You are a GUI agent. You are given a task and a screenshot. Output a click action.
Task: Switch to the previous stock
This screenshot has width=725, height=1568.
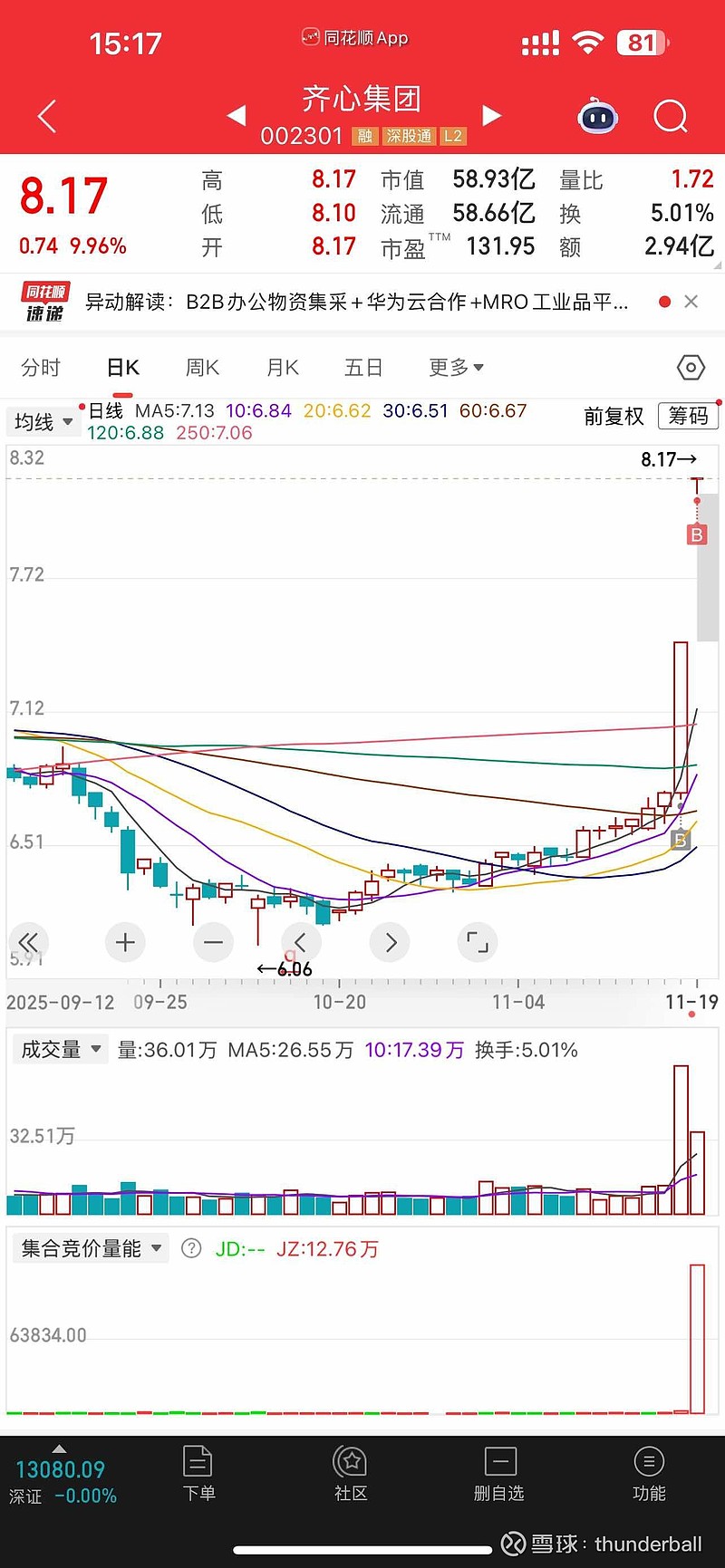pos(237,115)
